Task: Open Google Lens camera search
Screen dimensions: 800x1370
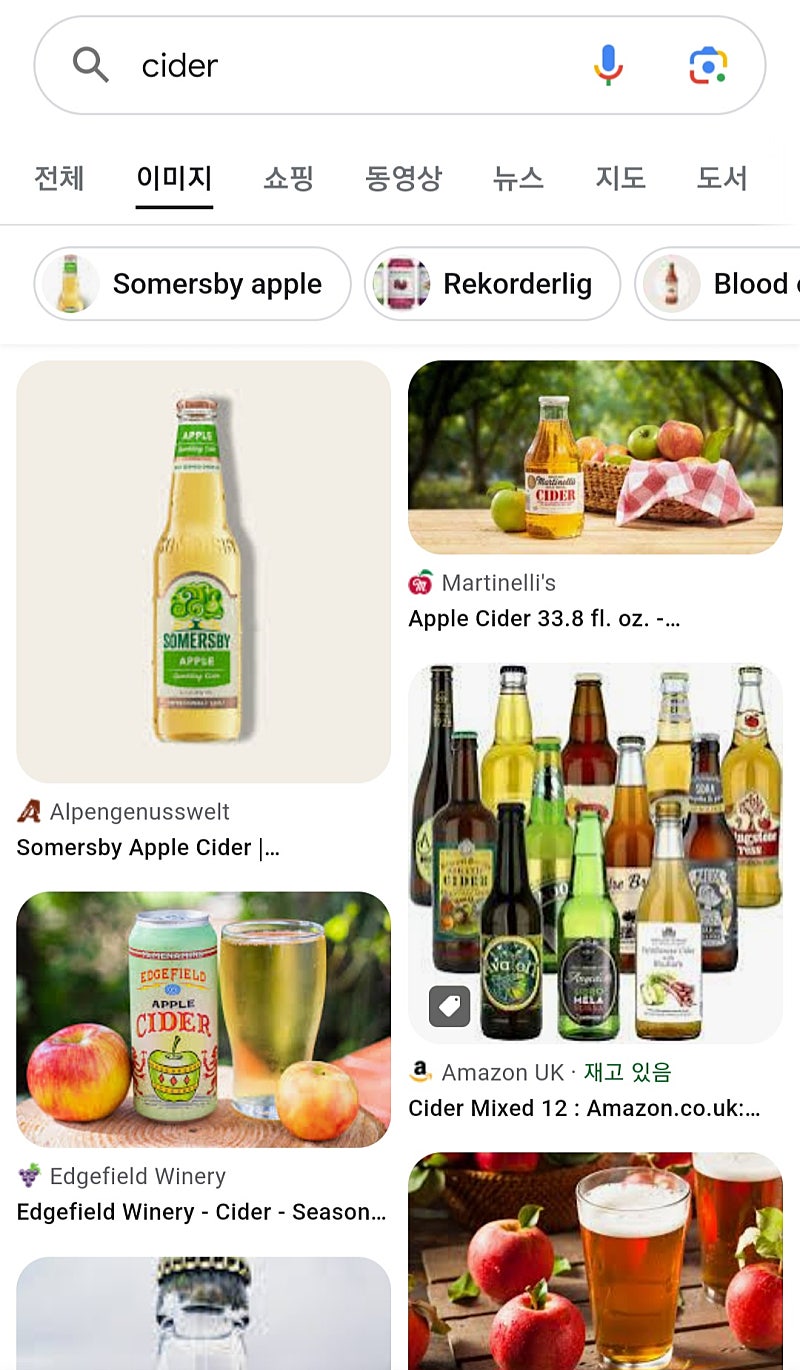Action: [x=708, y=66]
